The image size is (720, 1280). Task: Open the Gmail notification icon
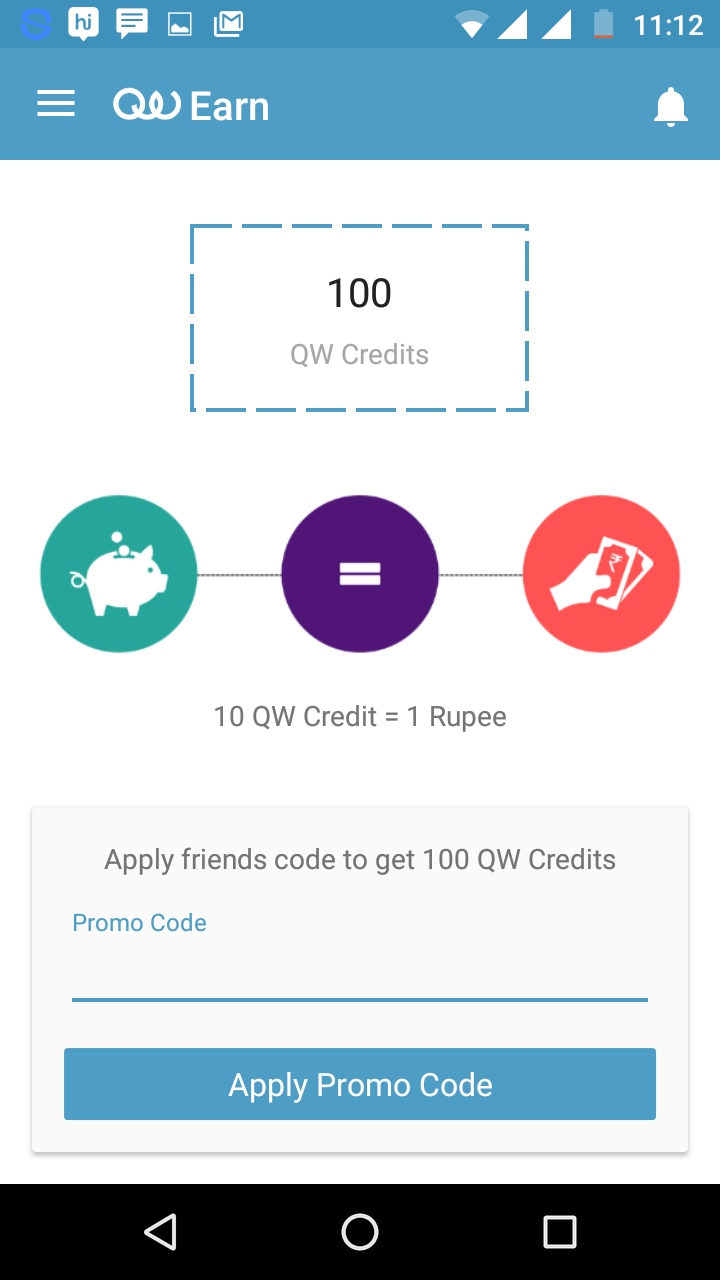point(228,22)
